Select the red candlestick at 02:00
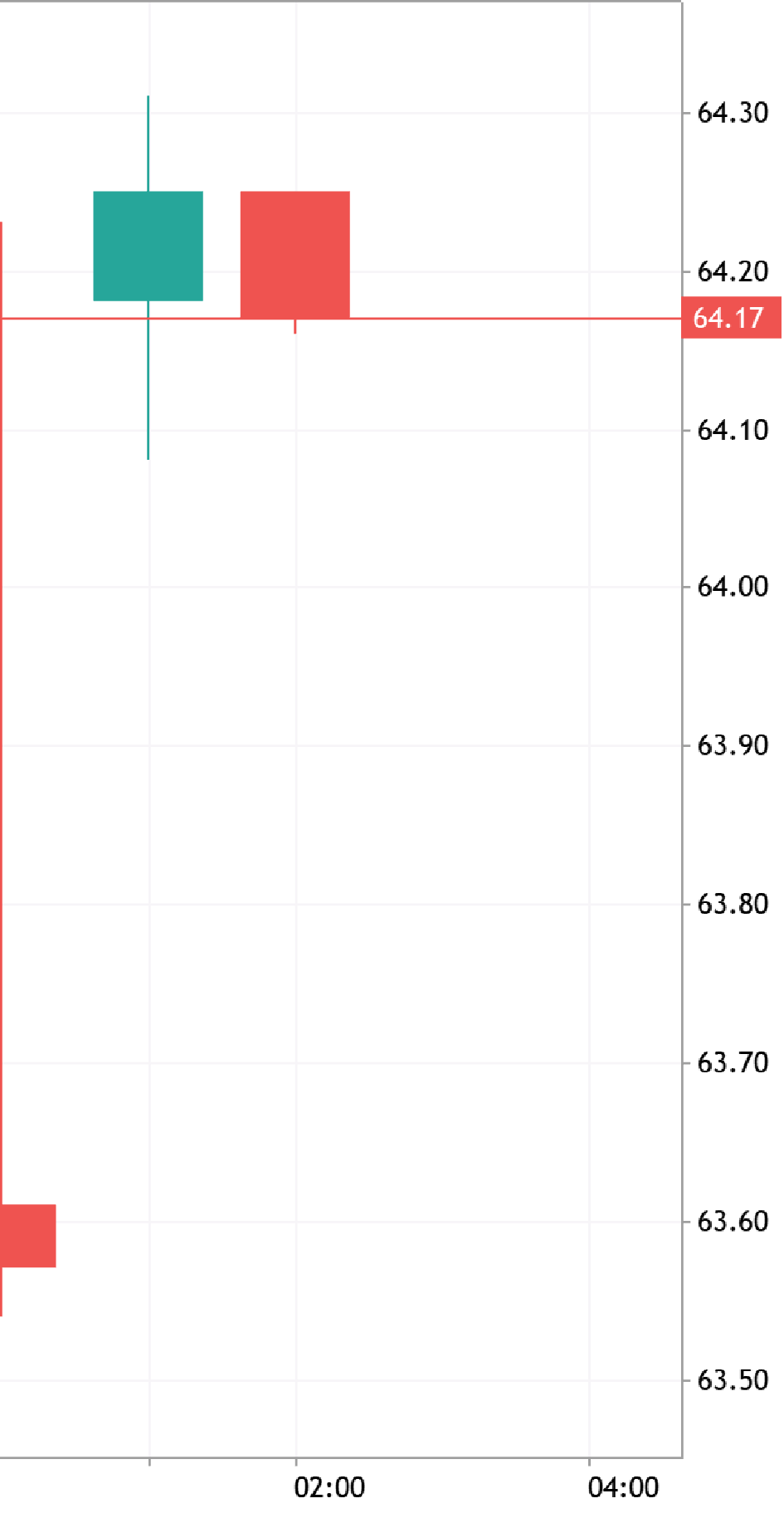The width and height of the screenshot is (784, 1513). point(295,254)
